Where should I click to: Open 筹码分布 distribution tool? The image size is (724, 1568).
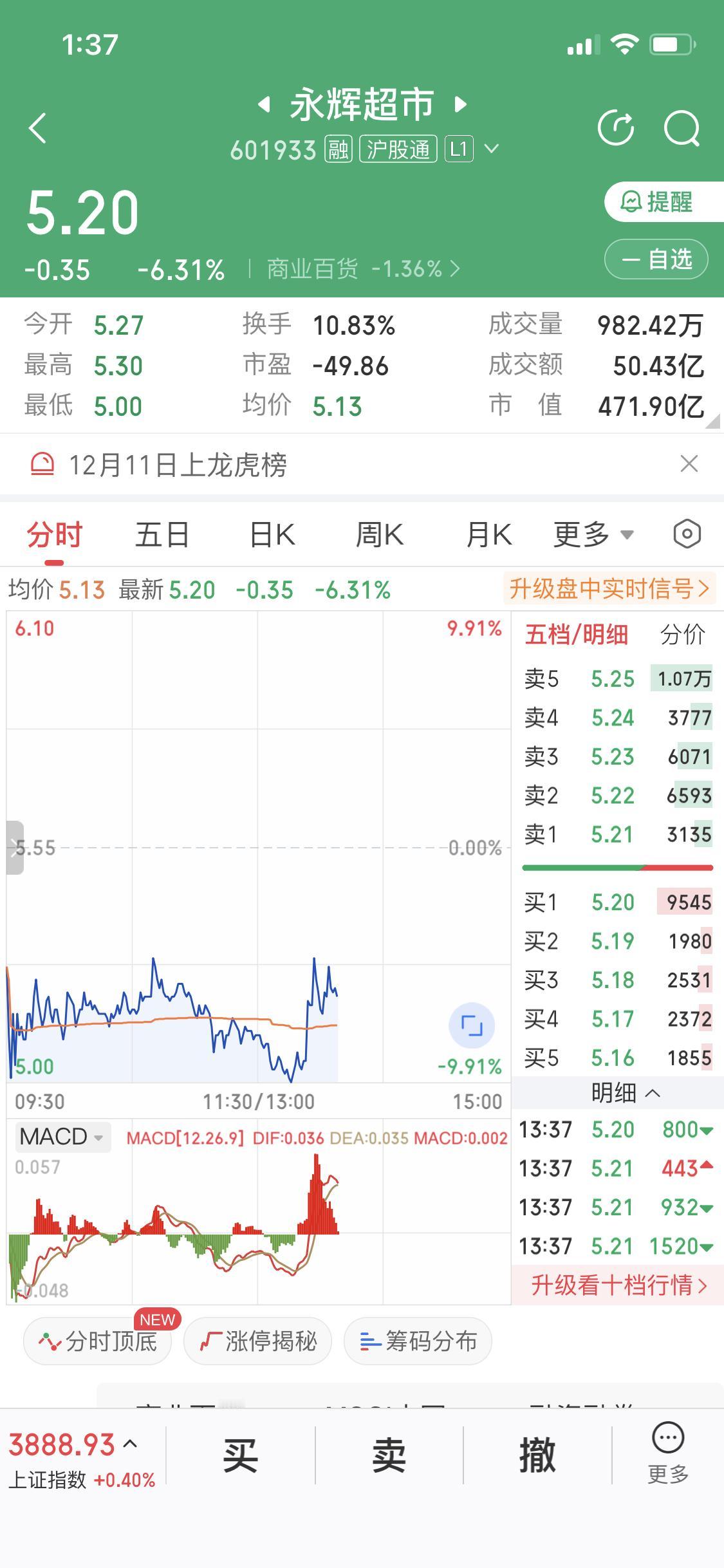pos(418,1341)
